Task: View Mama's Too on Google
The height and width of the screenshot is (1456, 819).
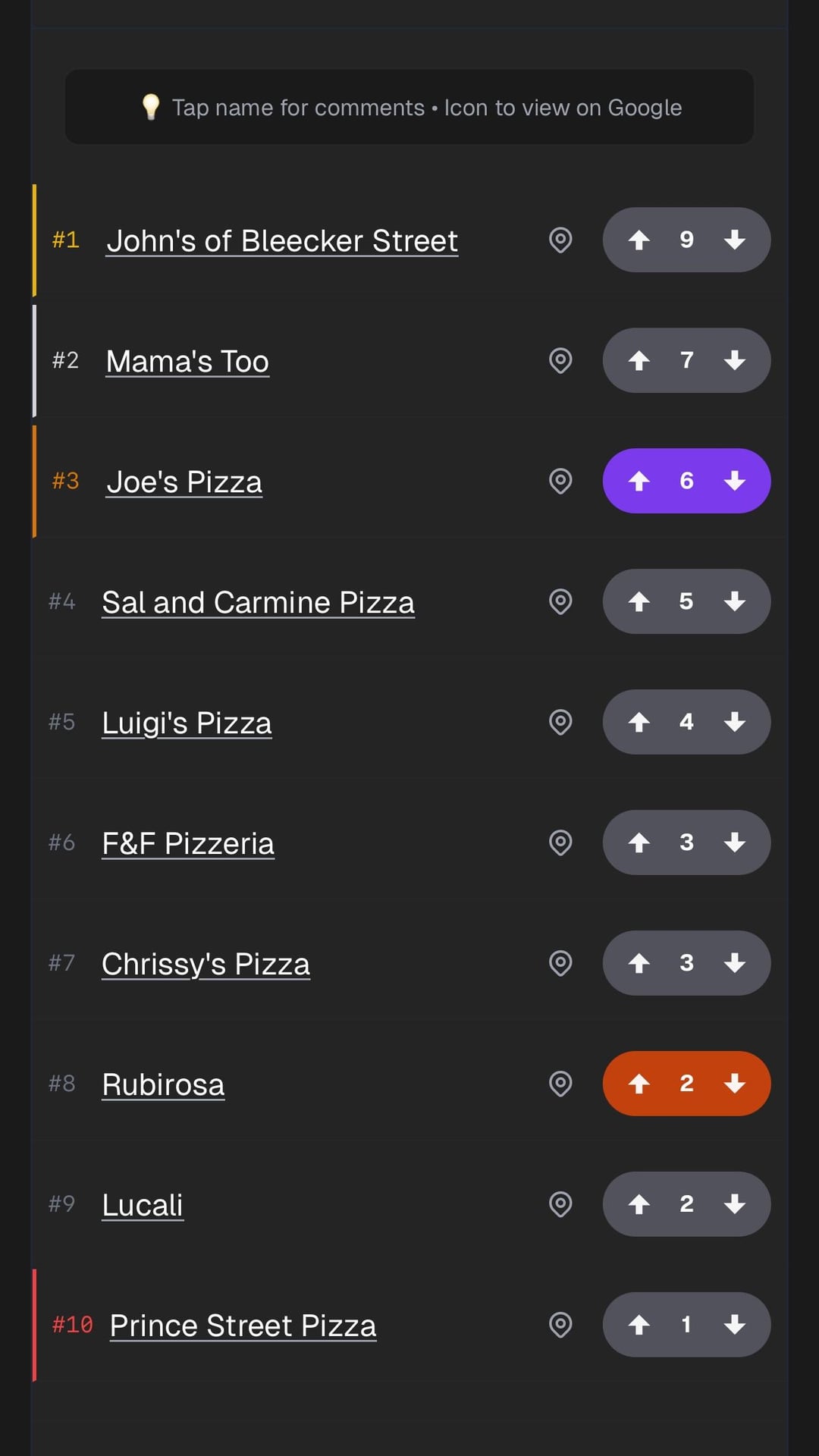Action: (x=560, y=360)
